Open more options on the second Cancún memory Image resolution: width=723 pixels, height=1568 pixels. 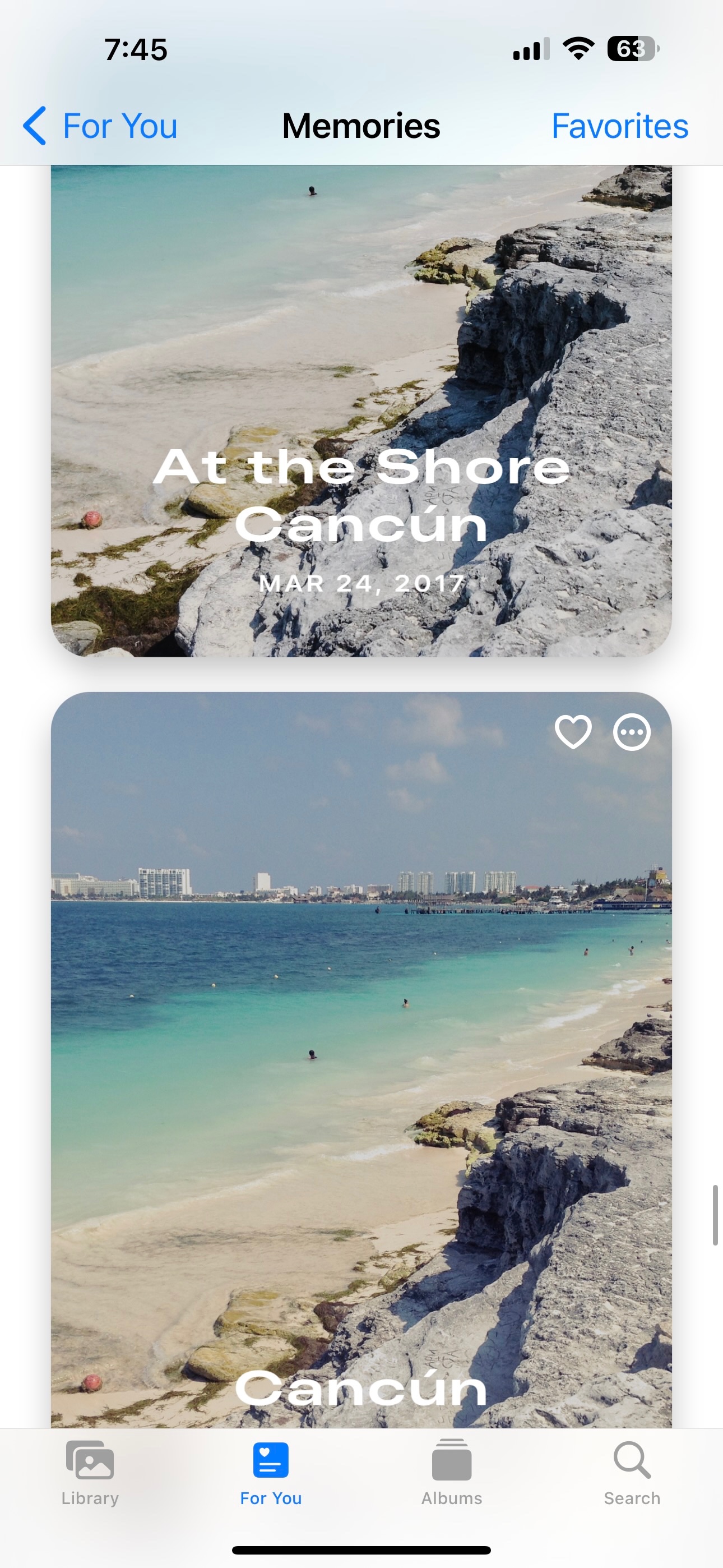[x=632, y=732]
